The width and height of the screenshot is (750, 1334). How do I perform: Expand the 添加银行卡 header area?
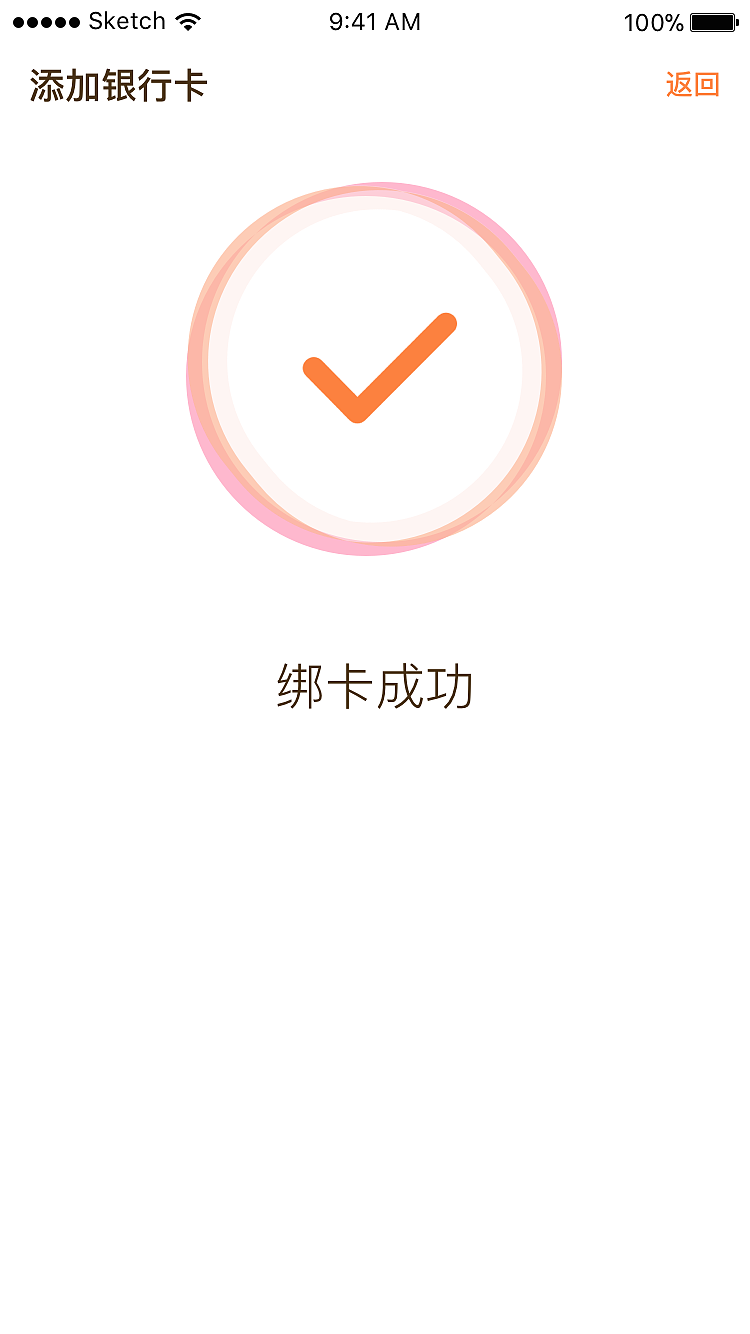click(x=115, y=86)
